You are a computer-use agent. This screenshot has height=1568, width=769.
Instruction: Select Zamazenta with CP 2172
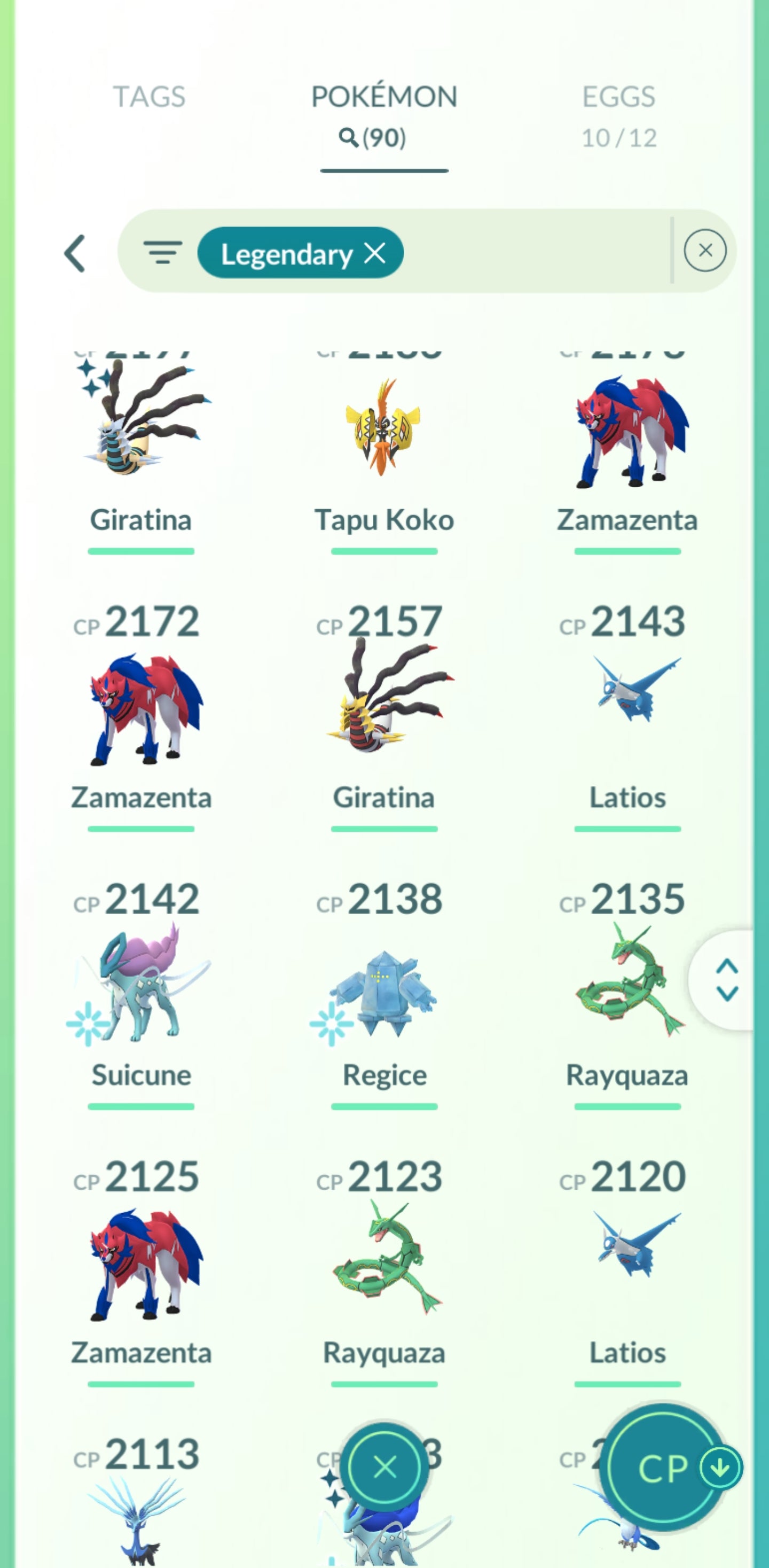coord(141,709)
